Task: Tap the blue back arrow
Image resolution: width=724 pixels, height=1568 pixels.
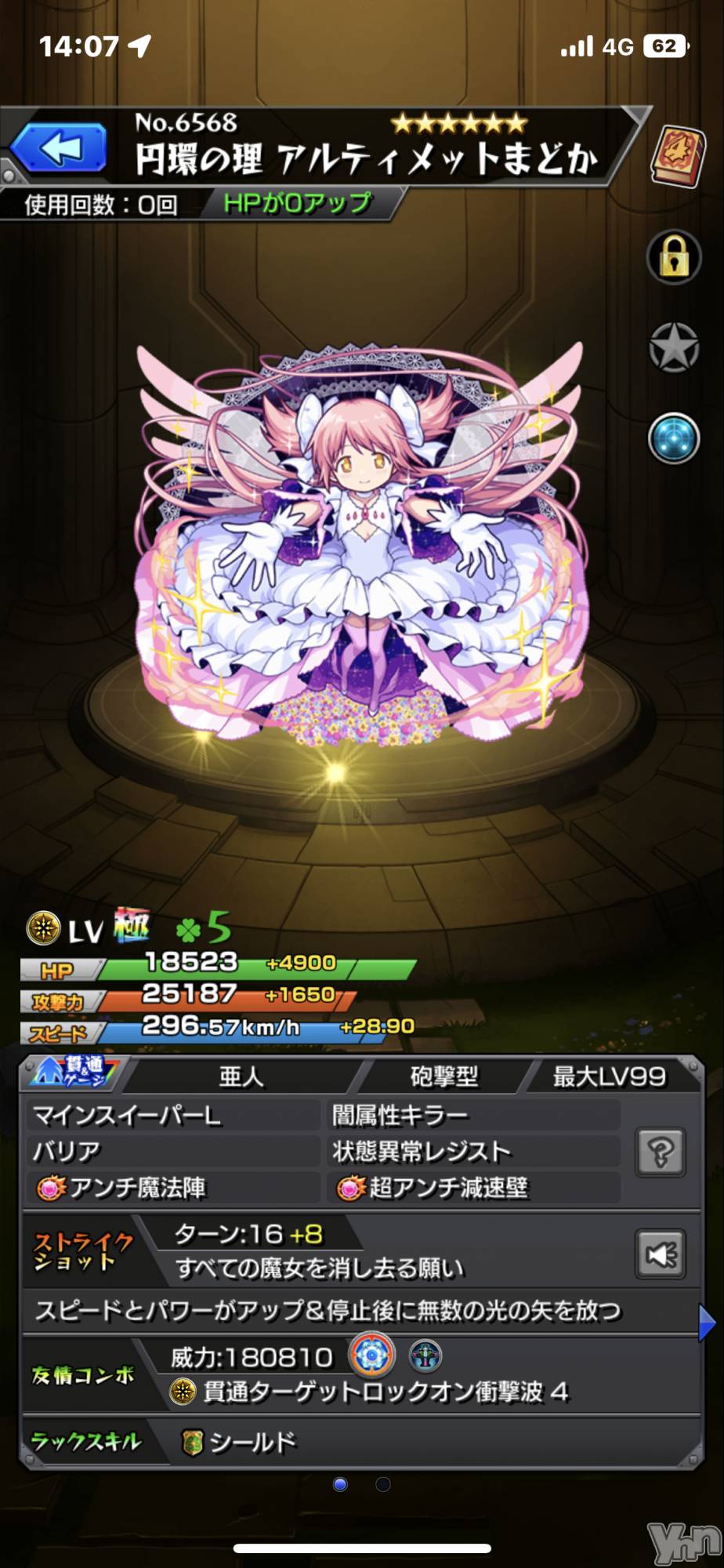Action: point(60,147)
